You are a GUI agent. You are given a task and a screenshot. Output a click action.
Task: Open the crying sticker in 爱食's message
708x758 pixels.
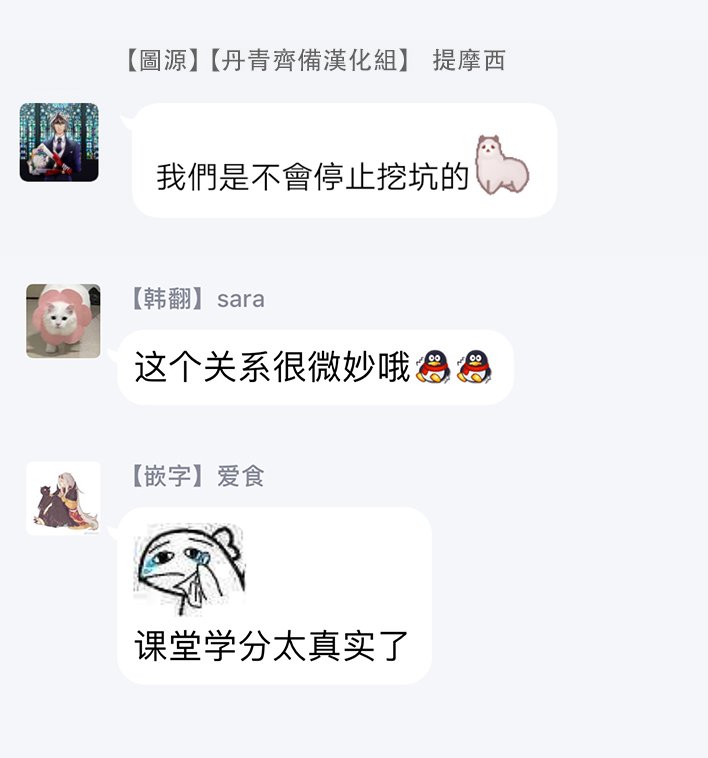tap(190, 568)
